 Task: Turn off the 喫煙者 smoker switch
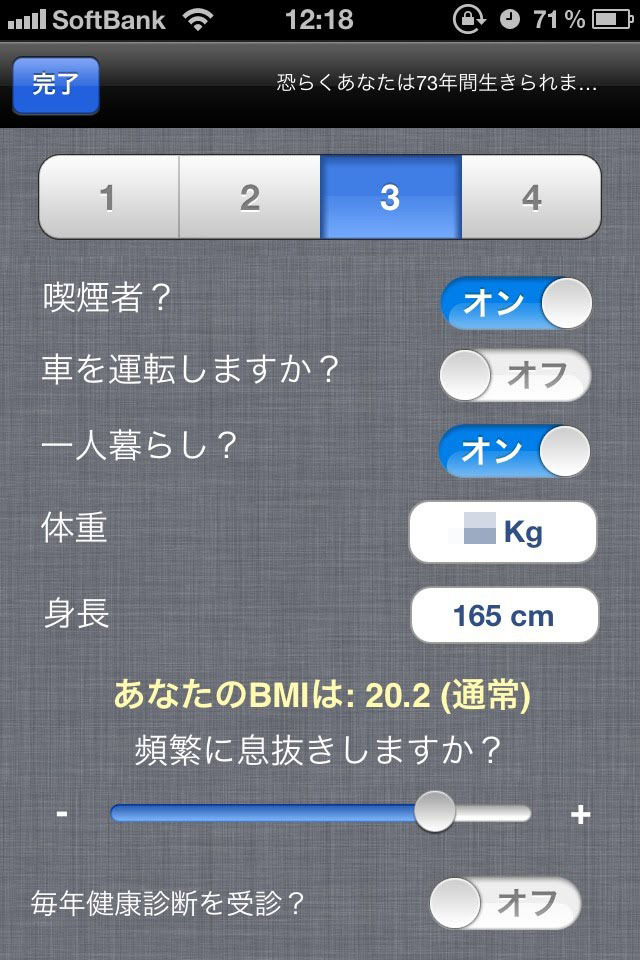pyautogui.click(x=516, y=304)
